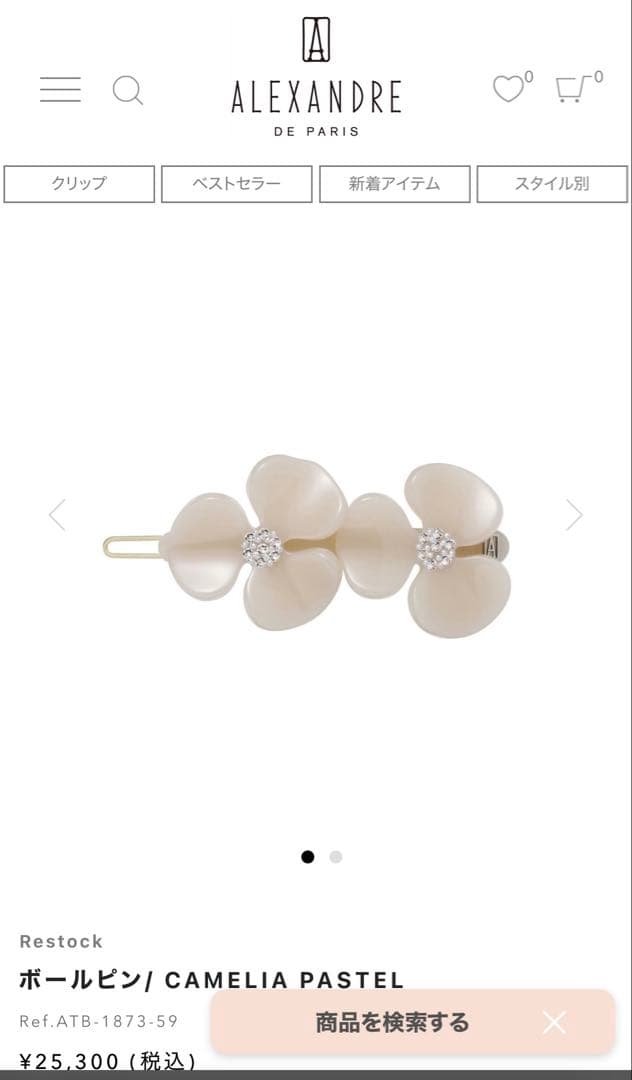Open the ベストセラー category
The width and height of the screenshot is (632, 1080).
coord(237,184)
